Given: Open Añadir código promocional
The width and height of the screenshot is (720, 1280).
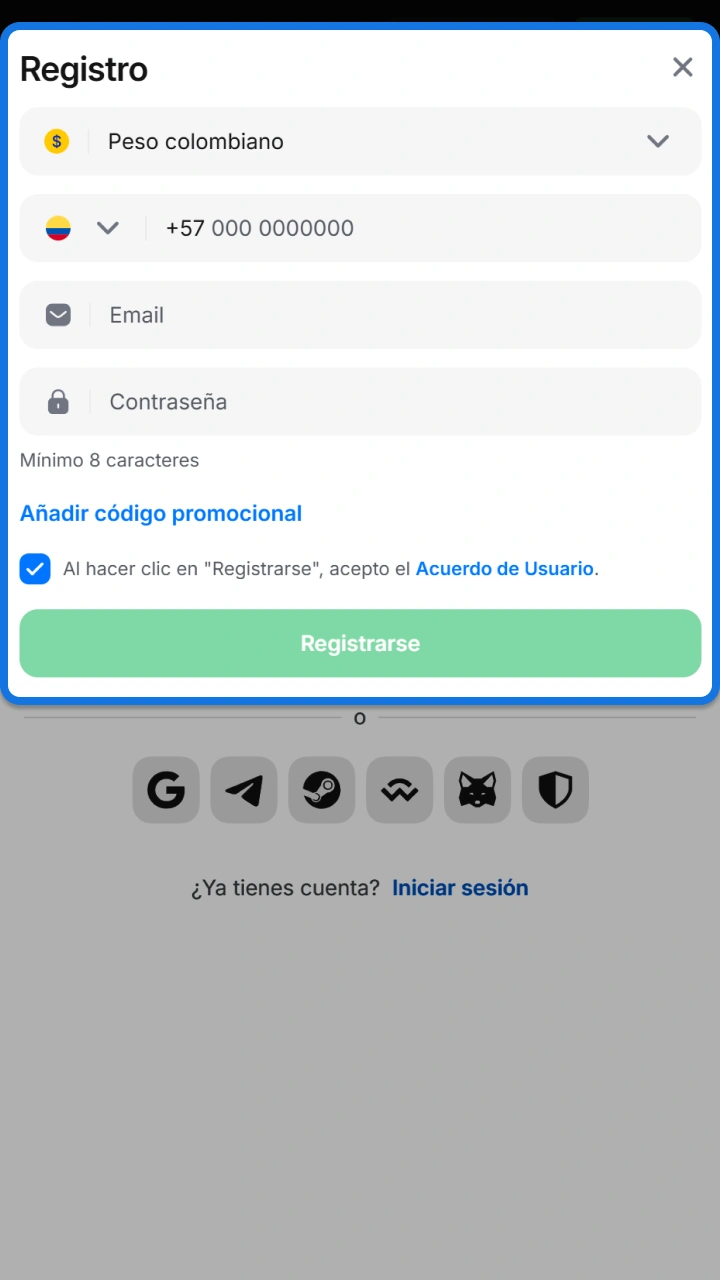Looking at the screenshot, I should point(161,513).
